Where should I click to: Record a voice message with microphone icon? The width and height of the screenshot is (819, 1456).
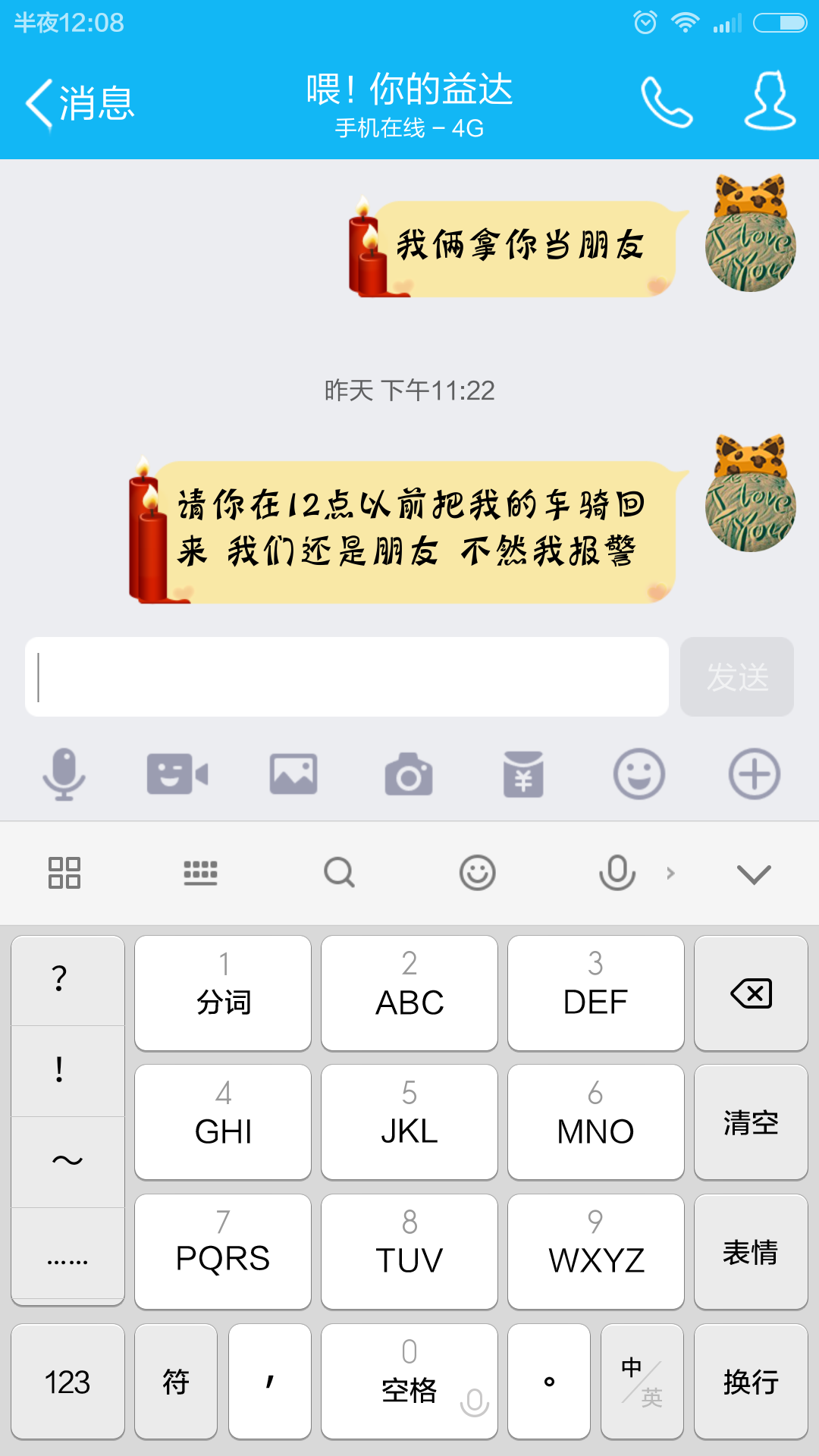(x=64, y=774)
